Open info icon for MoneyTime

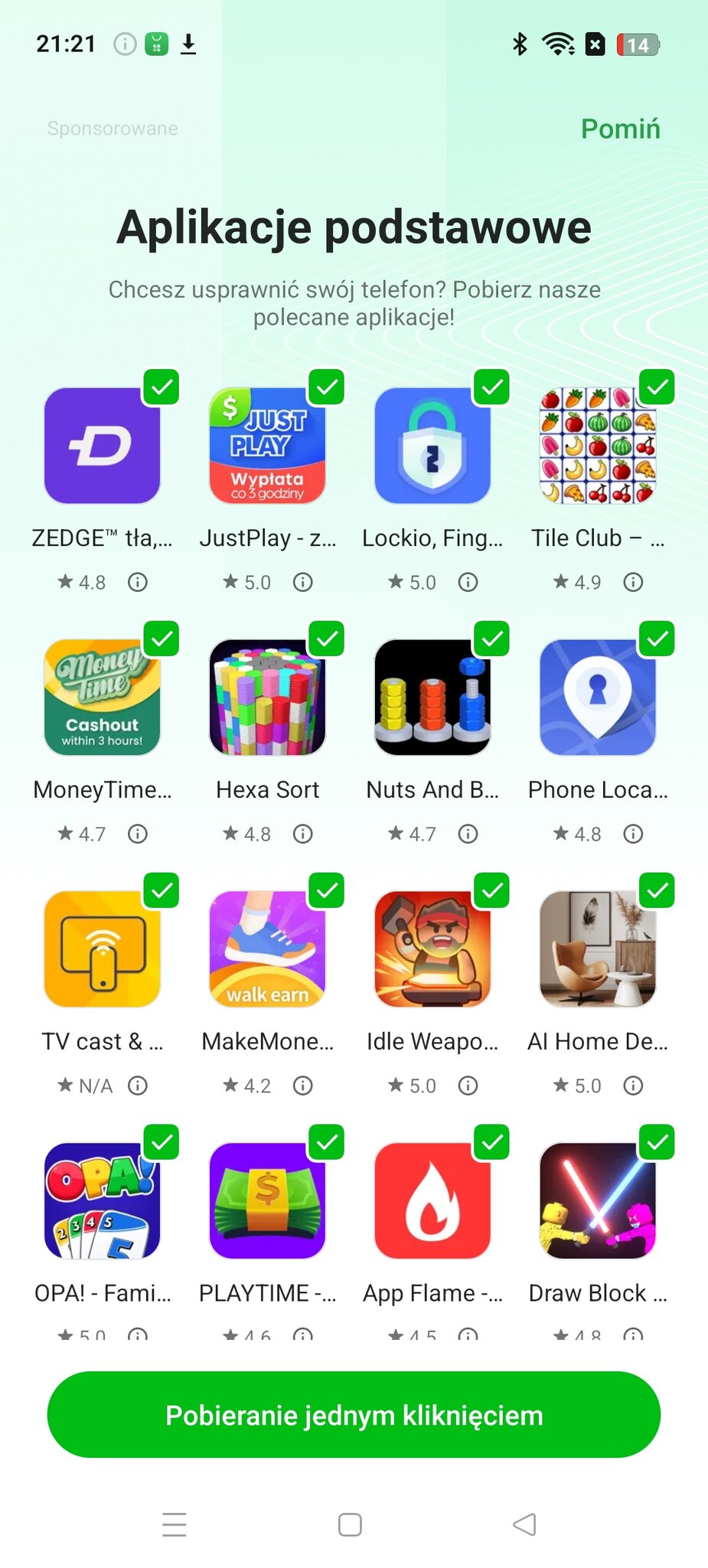(138, 834)
